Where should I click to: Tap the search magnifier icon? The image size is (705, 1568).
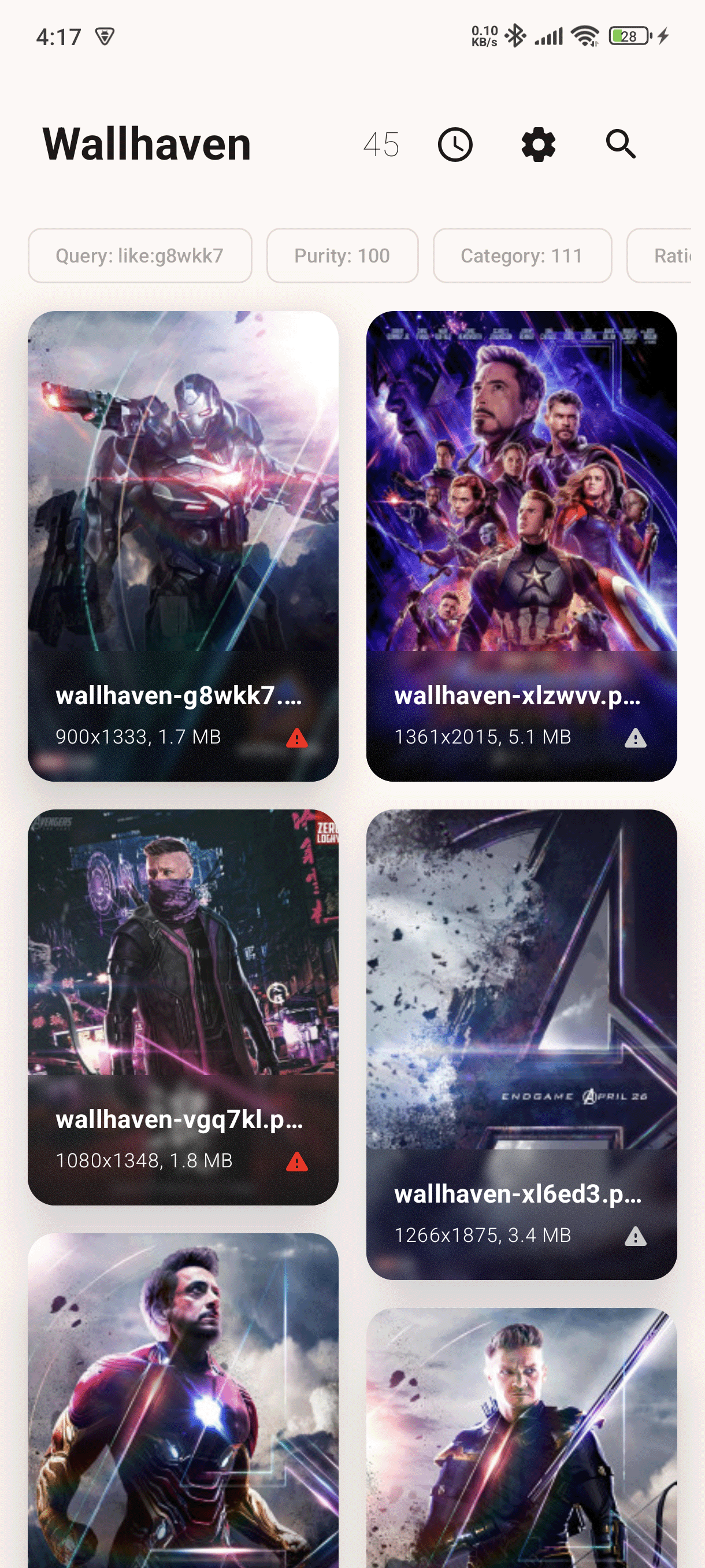[621, 145]
